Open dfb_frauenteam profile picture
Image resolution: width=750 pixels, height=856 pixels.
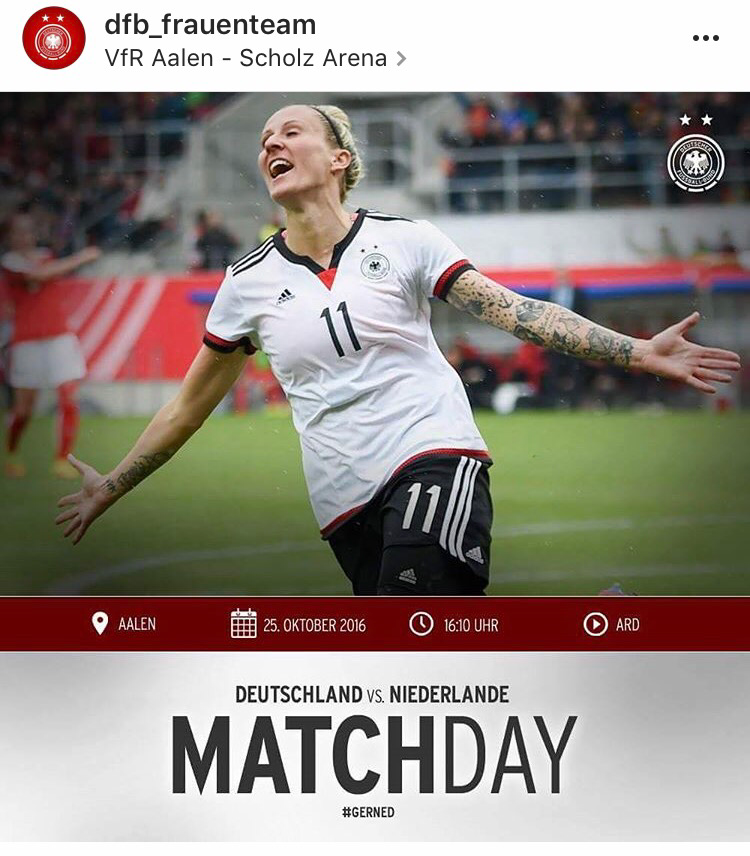tap(54, 39)
